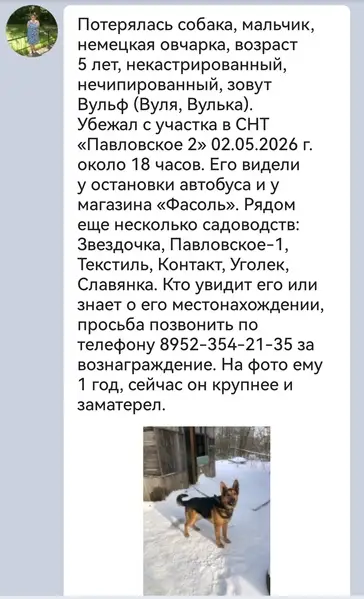Open the sender's profile avatar
The height and width of the screenshot is (599, 364).
(x=32, y=31)
